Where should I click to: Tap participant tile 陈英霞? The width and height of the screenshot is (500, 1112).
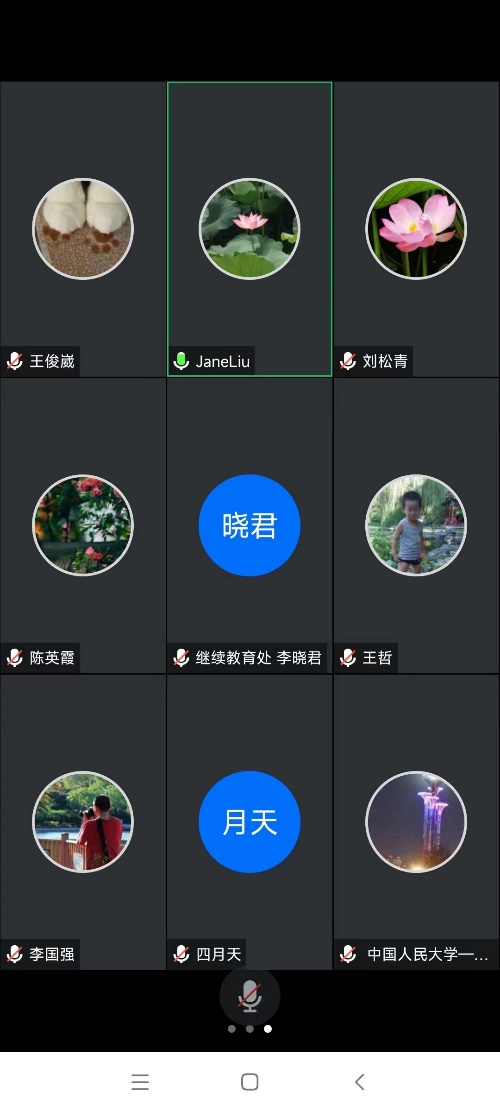click(83, 526)
